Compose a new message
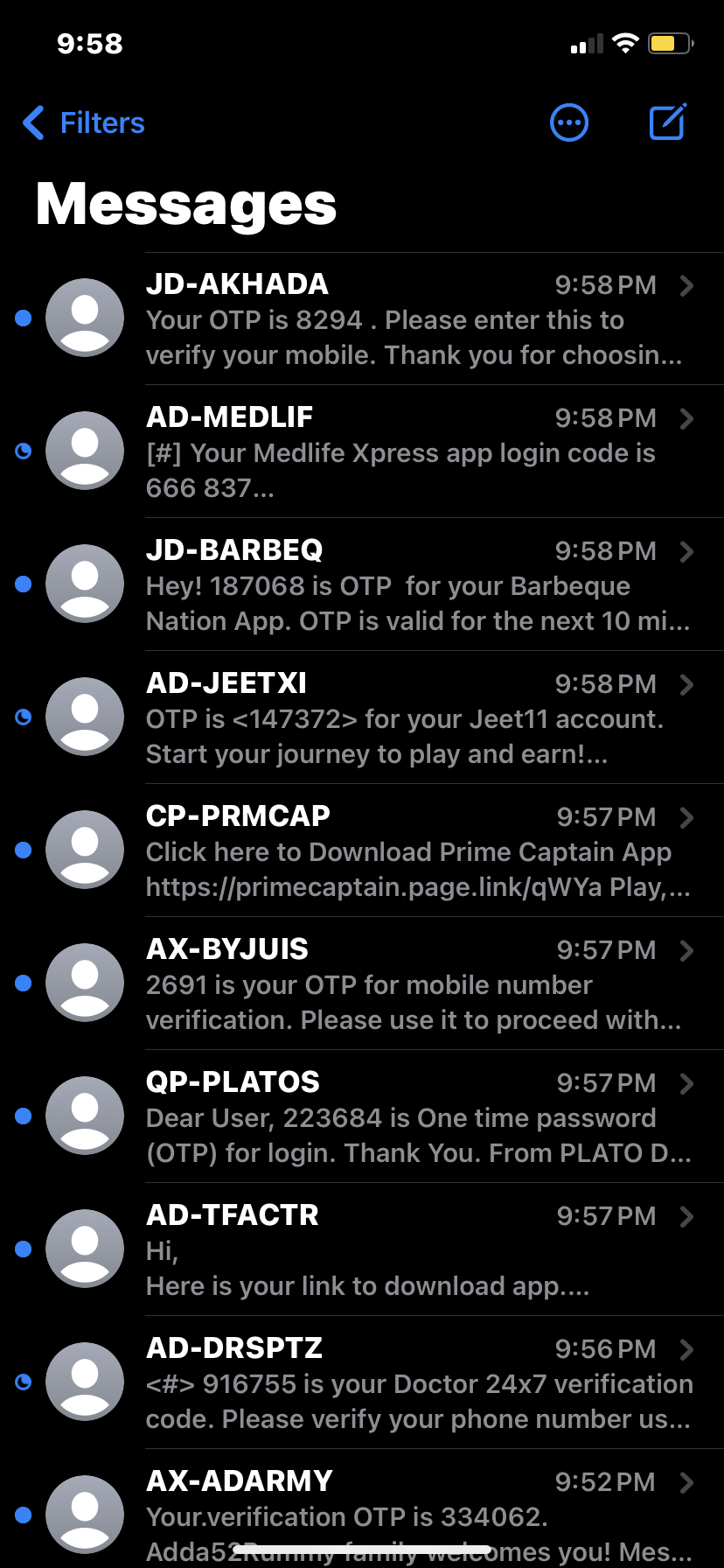Image resolution: width=724 pixels, height=1568 pixels. point(667,122)
